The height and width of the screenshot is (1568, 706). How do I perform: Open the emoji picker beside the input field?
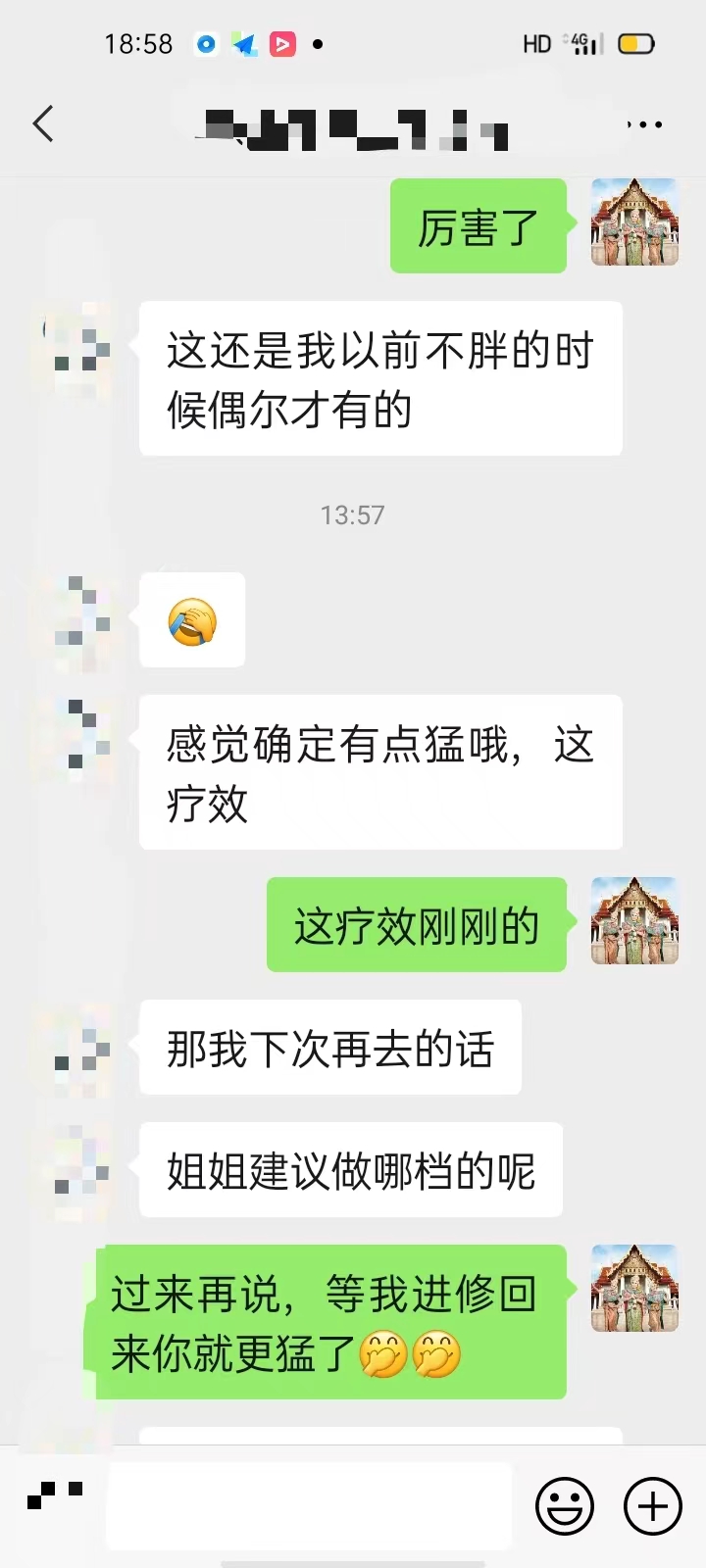pyautogui.click(x=565, y=1505)
